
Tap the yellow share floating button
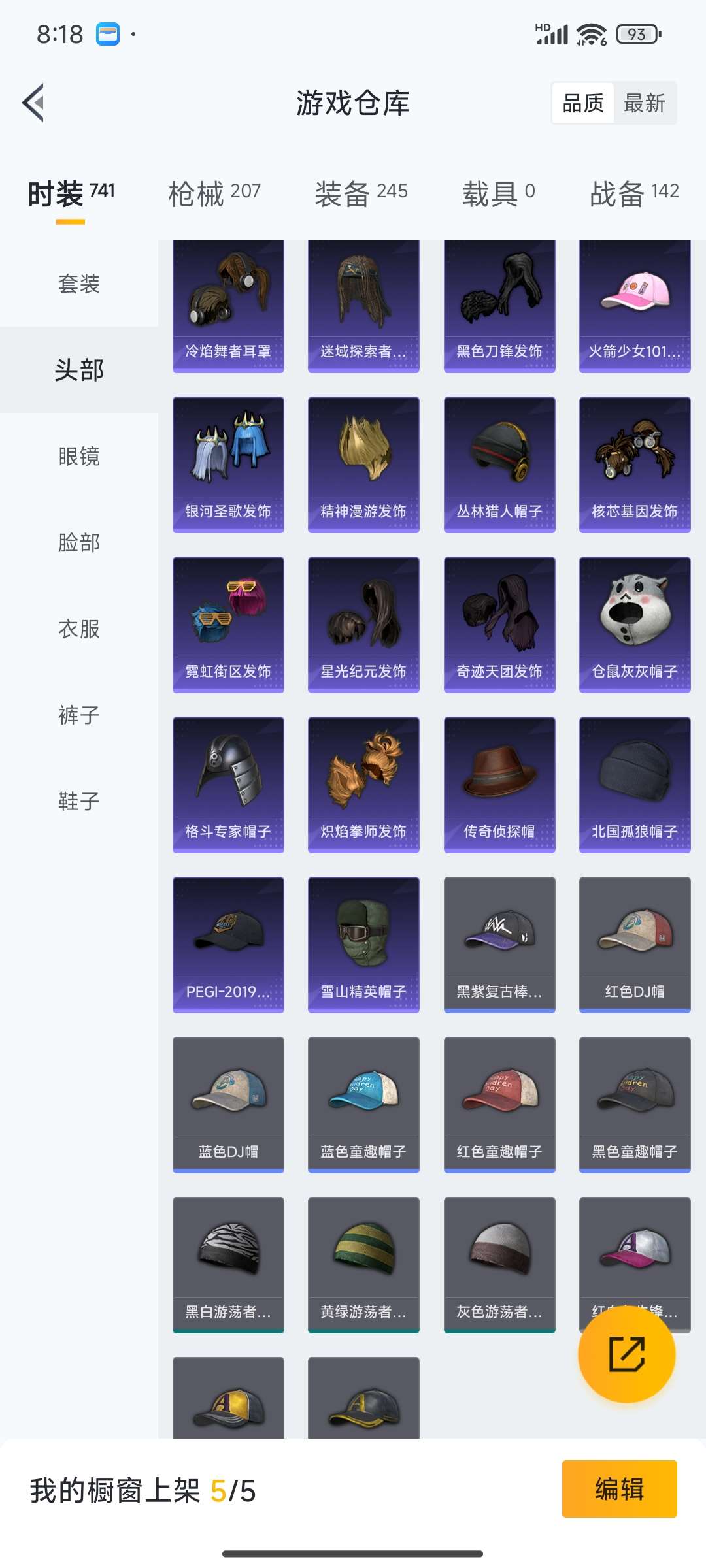[626, 1354]
